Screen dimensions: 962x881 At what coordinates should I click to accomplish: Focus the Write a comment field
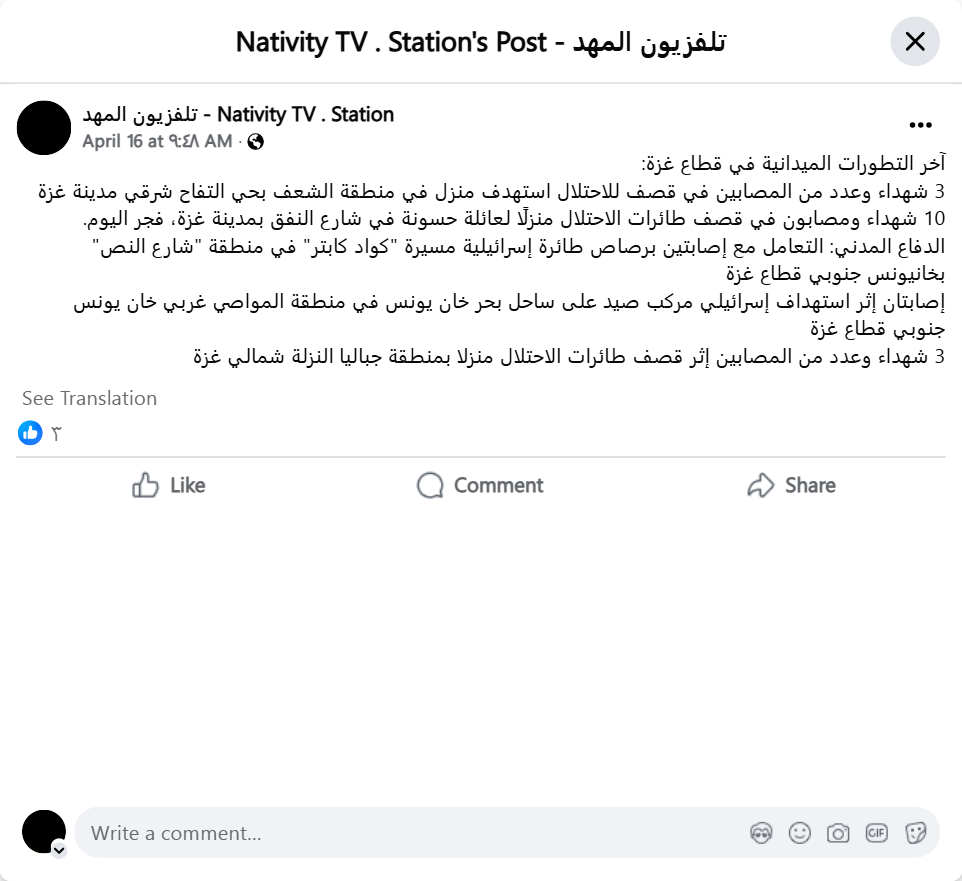(400, 833)
